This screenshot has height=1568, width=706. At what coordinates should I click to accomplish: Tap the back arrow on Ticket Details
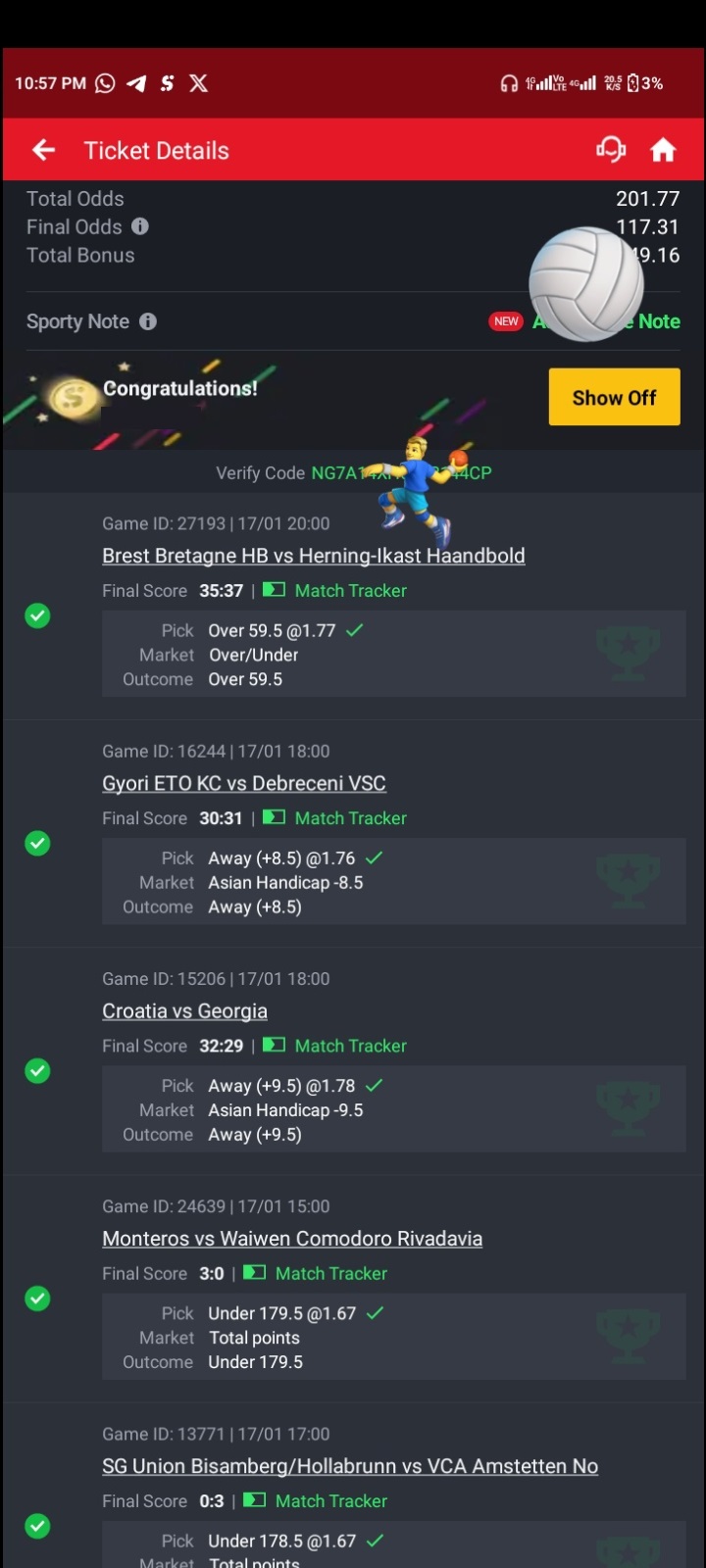coord(43,149)
